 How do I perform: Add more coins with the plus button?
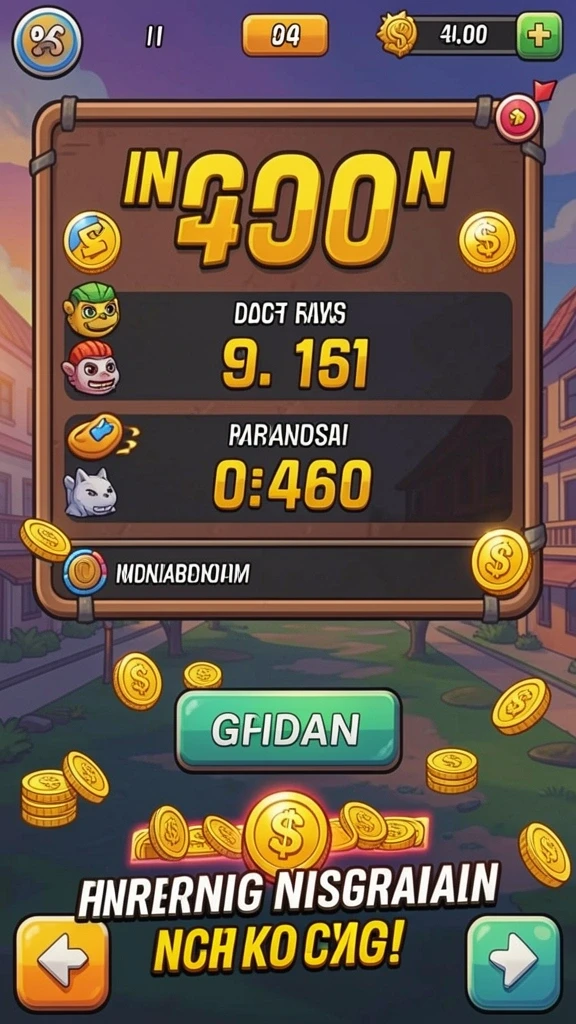539,37
